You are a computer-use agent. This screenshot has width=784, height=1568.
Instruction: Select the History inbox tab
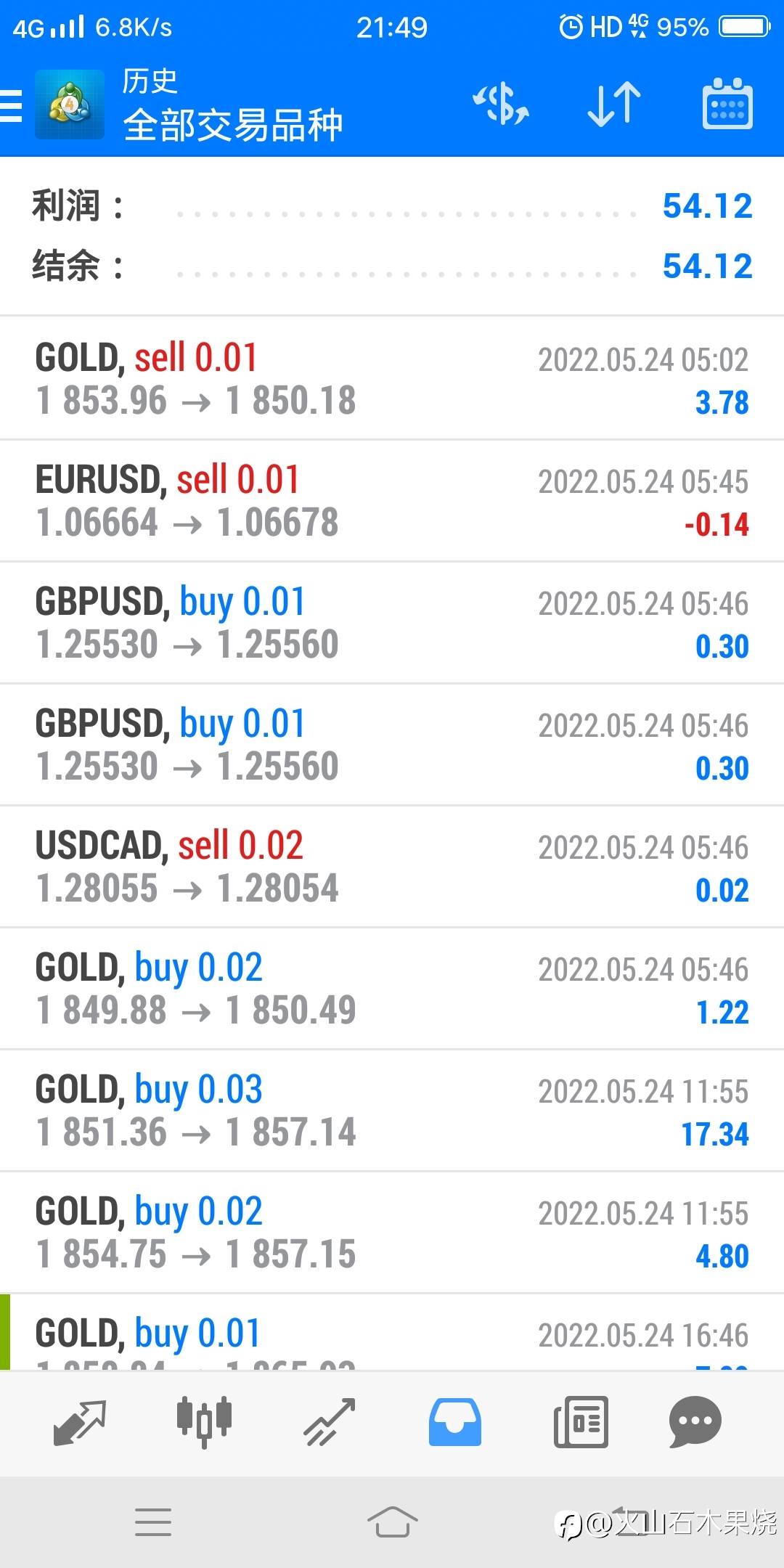coord(454,1421)
